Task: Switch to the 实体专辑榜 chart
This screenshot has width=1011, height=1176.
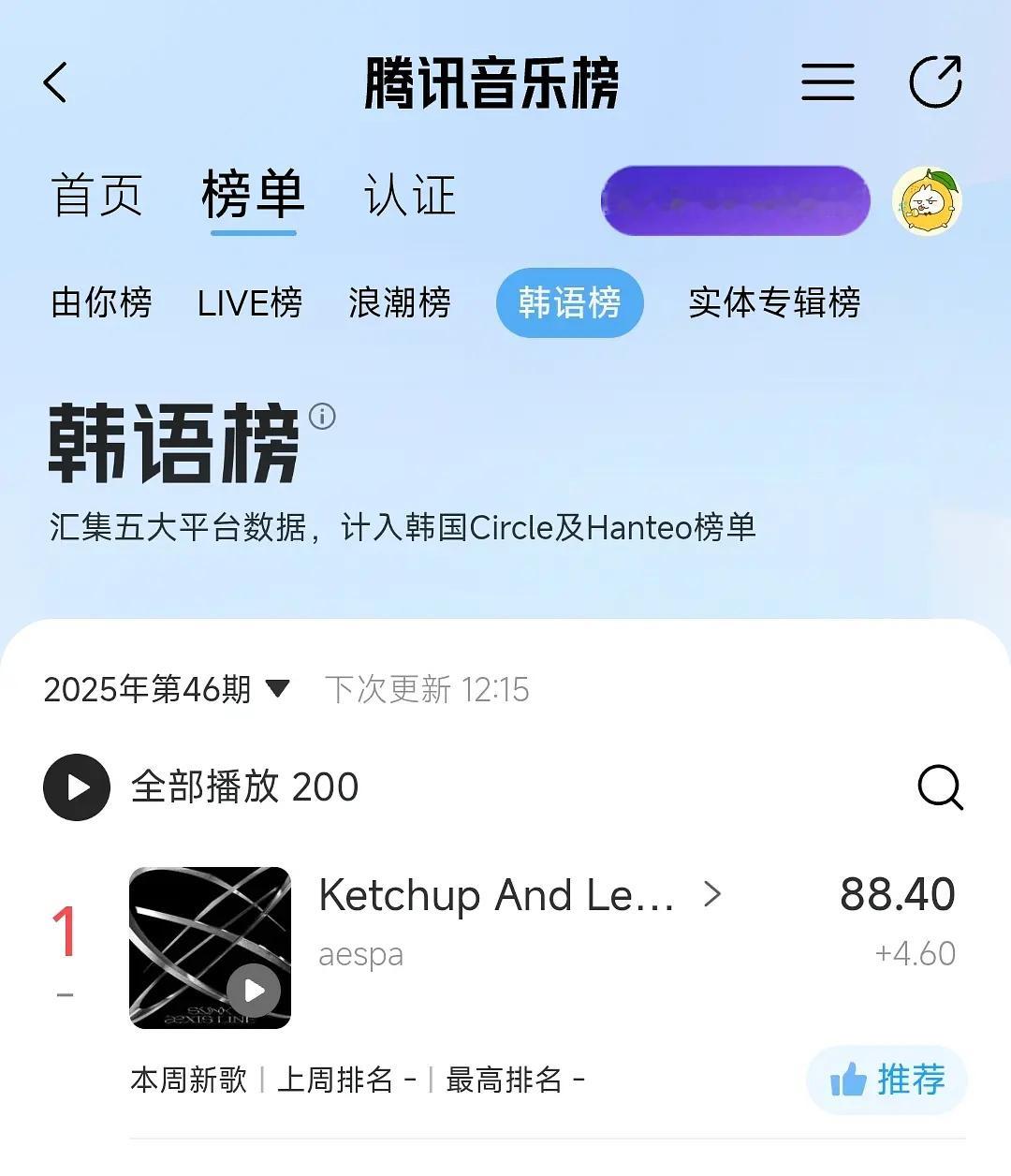Action: pyautogui.click(x=773, y=302)
